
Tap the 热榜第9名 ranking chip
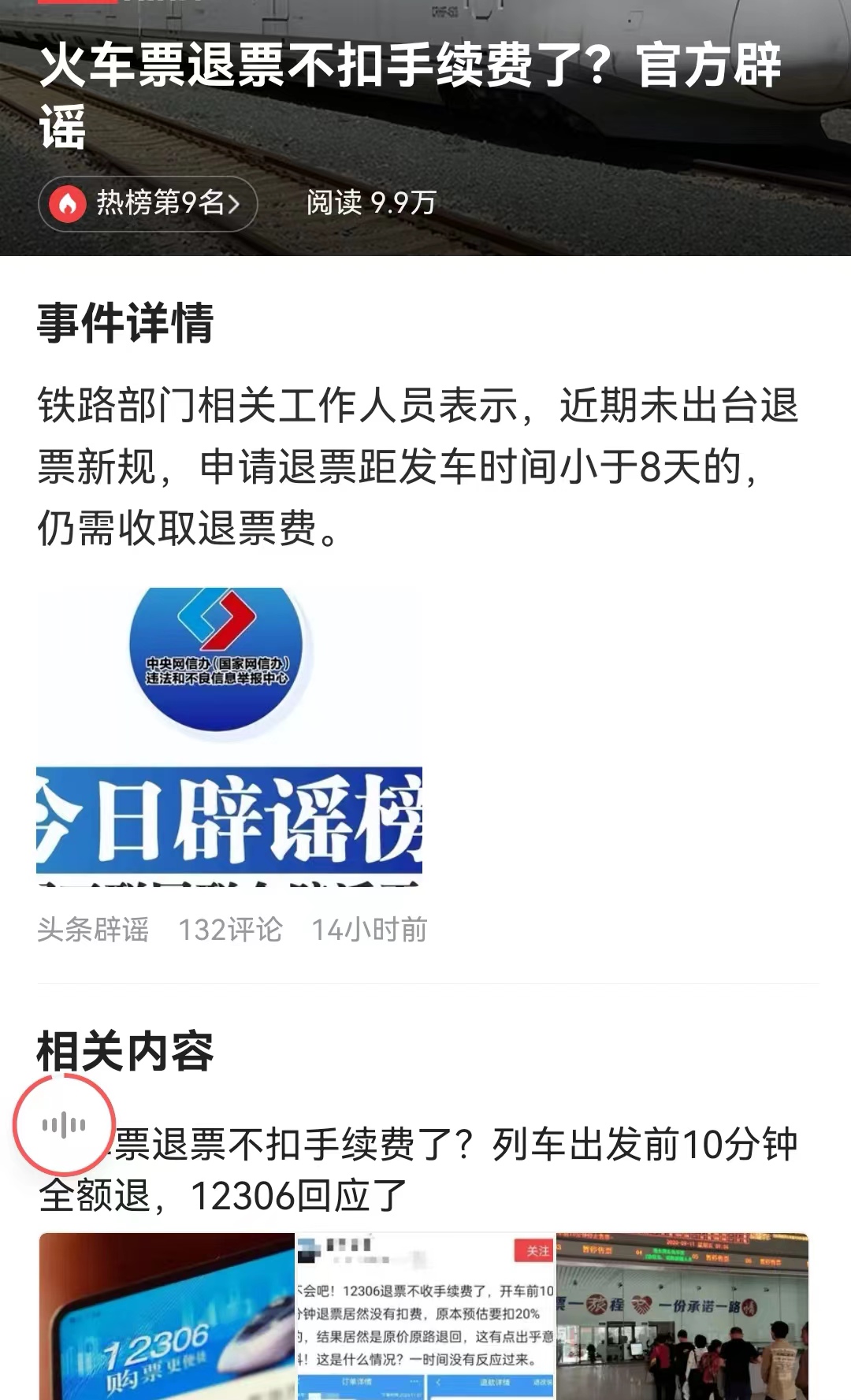[146, 204]
